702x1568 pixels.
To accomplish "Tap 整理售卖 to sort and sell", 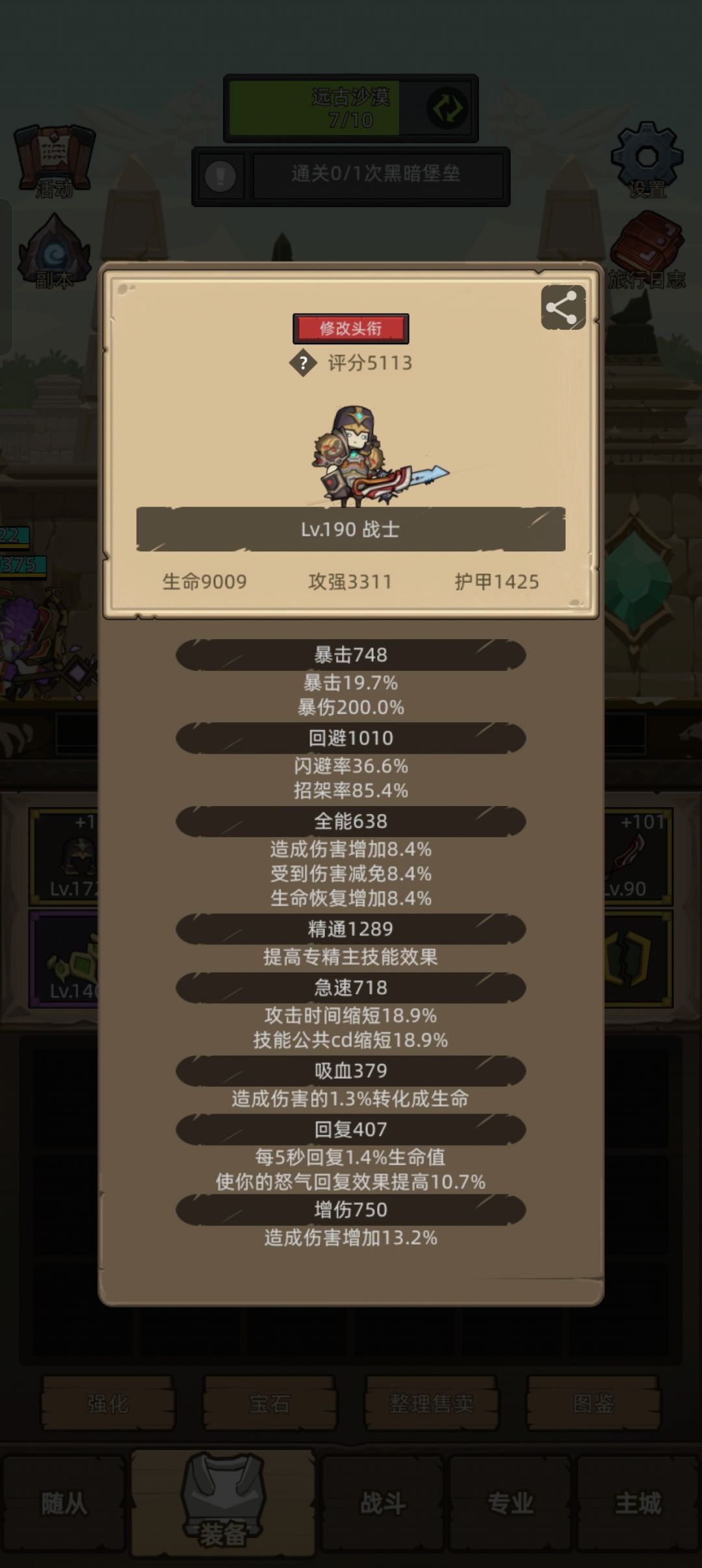I will pyautogui.click(x=432, y=1403).
